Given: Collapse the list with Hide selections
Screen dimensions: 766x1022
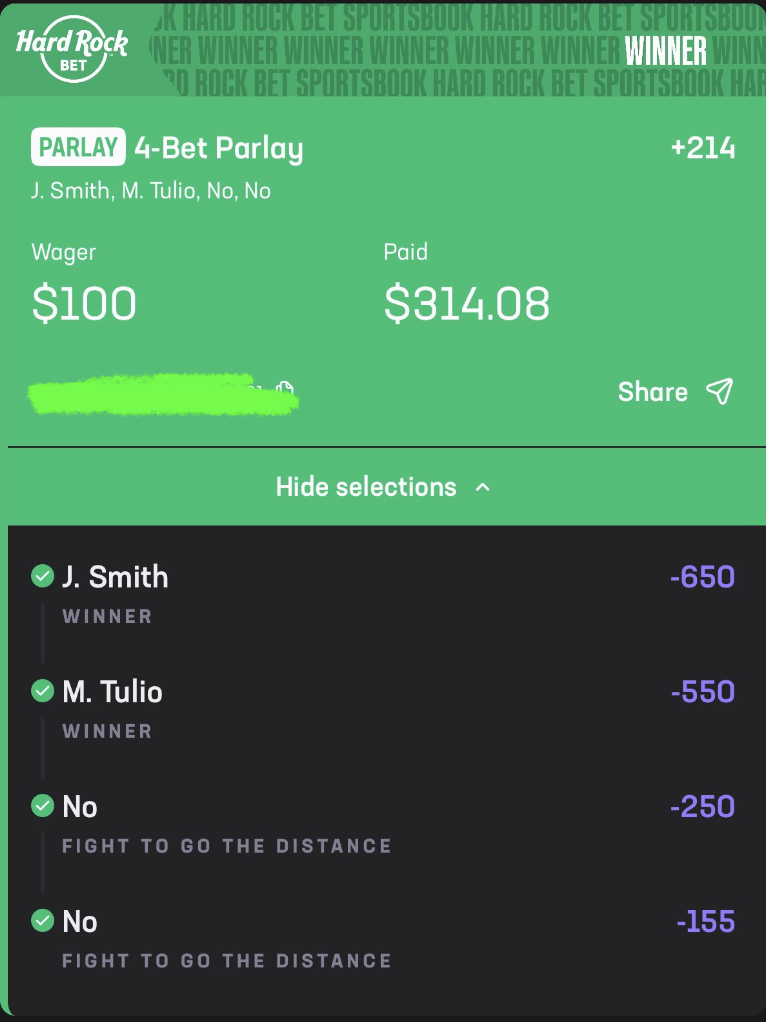Looking at the screenshot, I should pyautogui.click(x=383, y=487).
